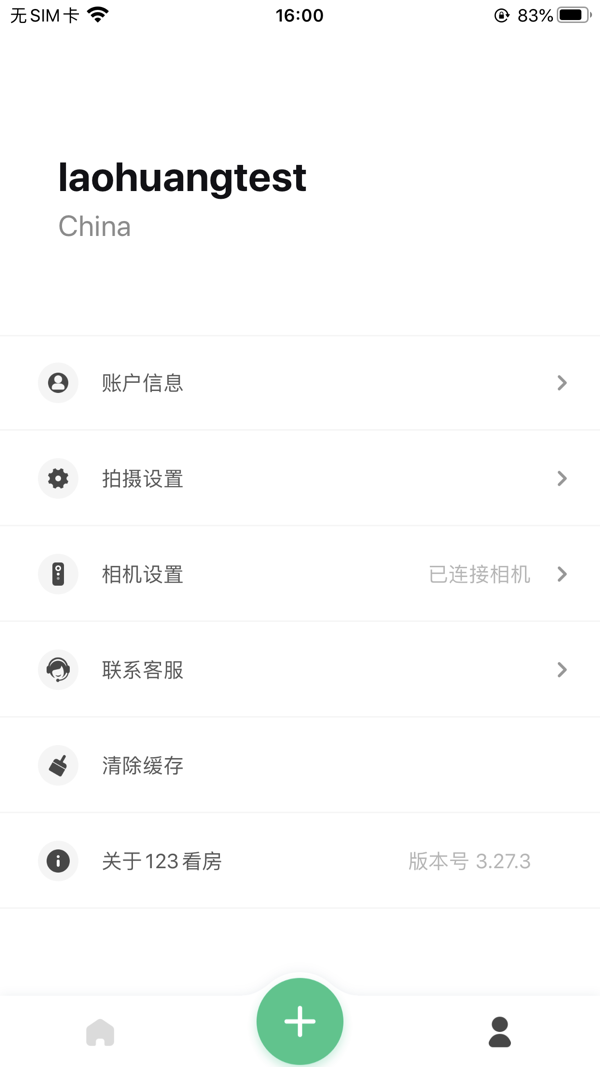
Task: Tap the green plus add button
Action: click(300, 1021)
